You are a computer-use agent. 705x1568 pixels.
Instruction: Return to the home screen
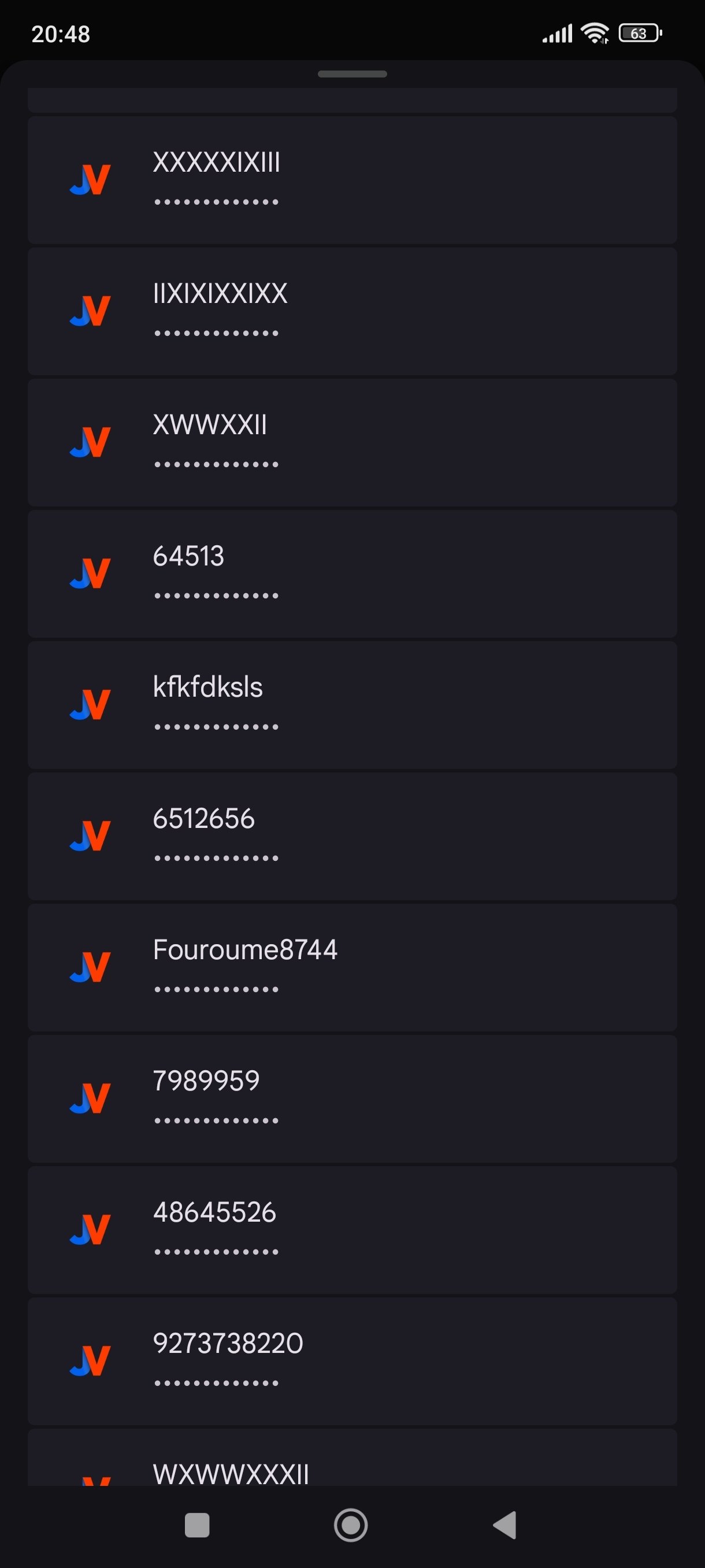pos(351,1525)
